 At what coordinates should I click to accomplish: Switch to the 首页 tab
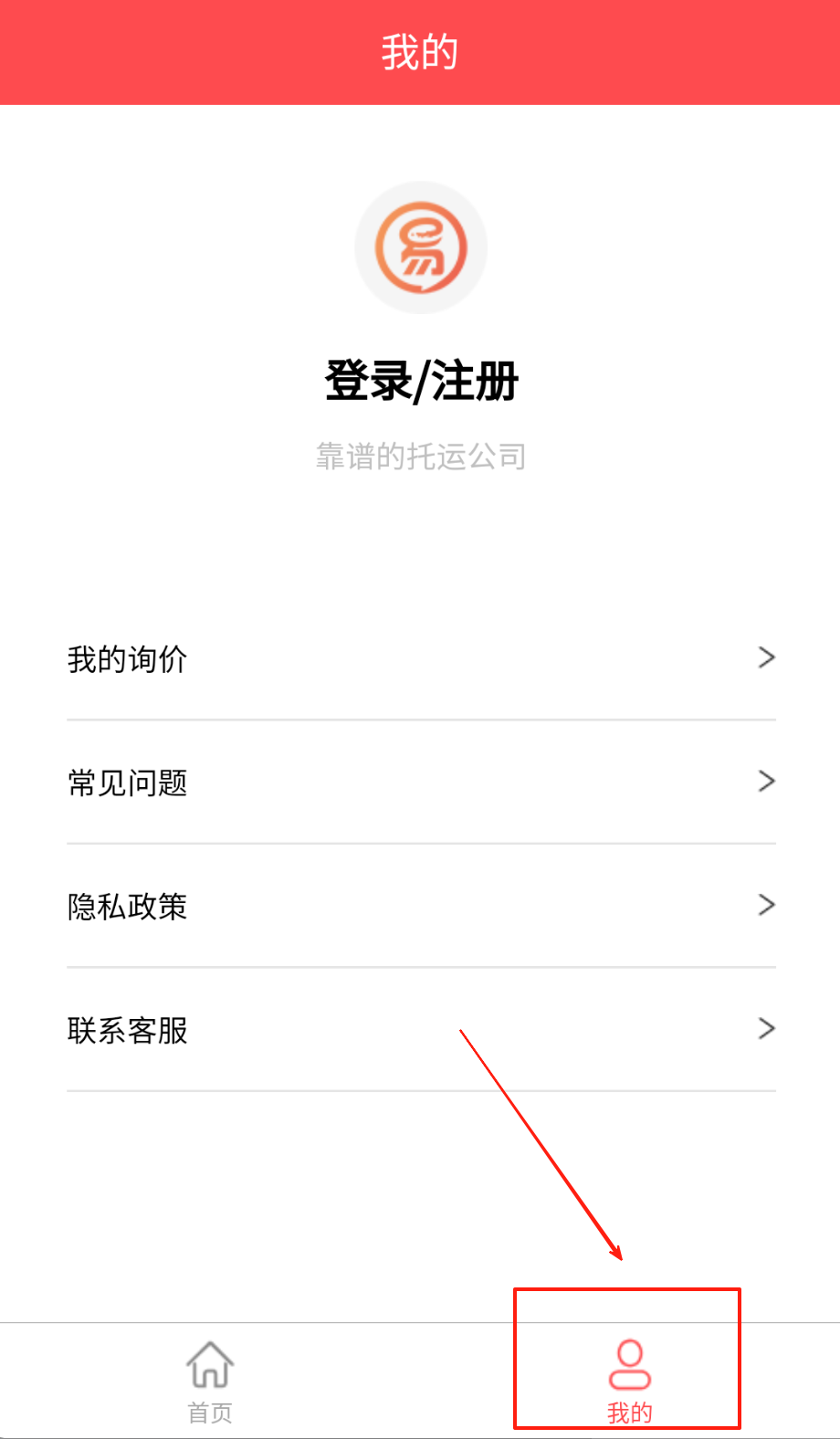[x=210, y=1381]
